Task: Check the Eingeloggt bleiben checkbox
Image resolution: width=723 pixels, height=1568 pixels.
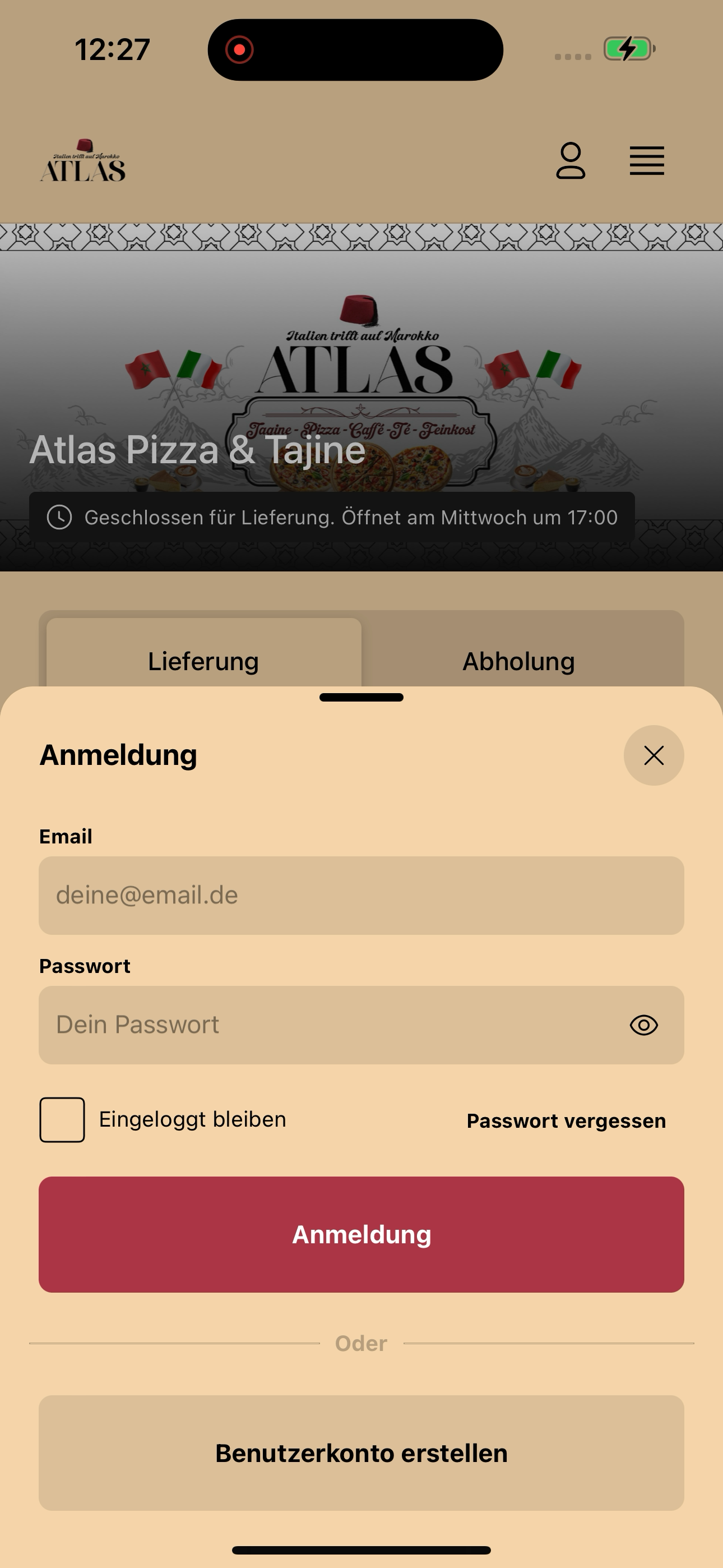Action: point(62,1120)
